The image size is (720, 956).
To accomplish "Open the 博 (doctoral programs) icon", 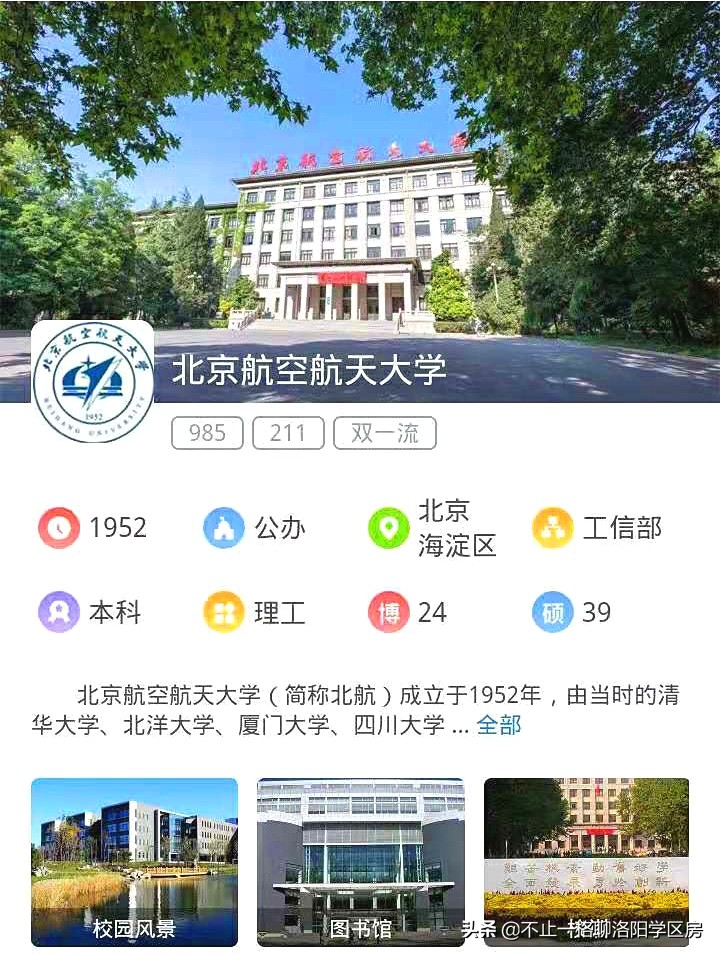I will 390,612.
